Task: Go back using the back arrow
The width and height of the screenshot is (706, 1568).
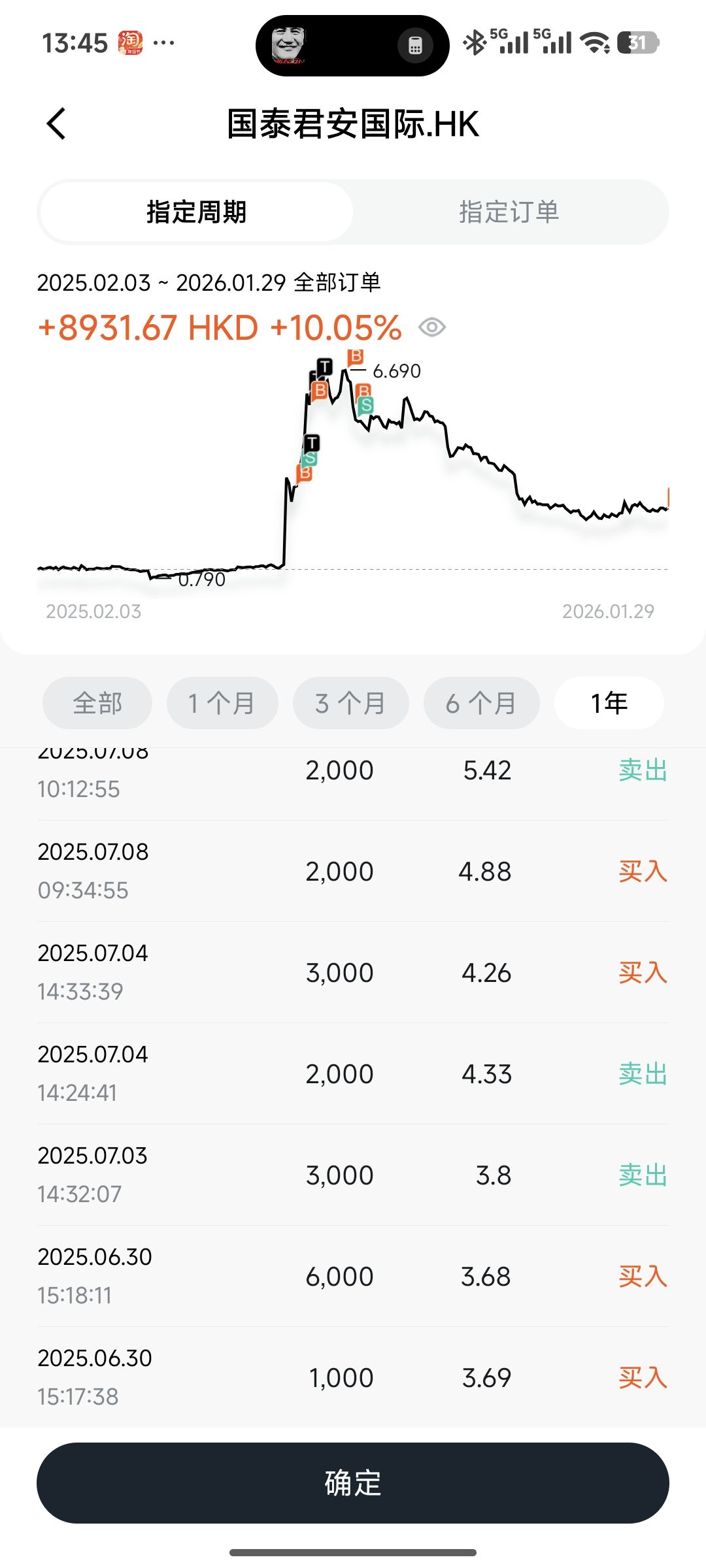Action: pyautogui.click(x=57, y=123)
